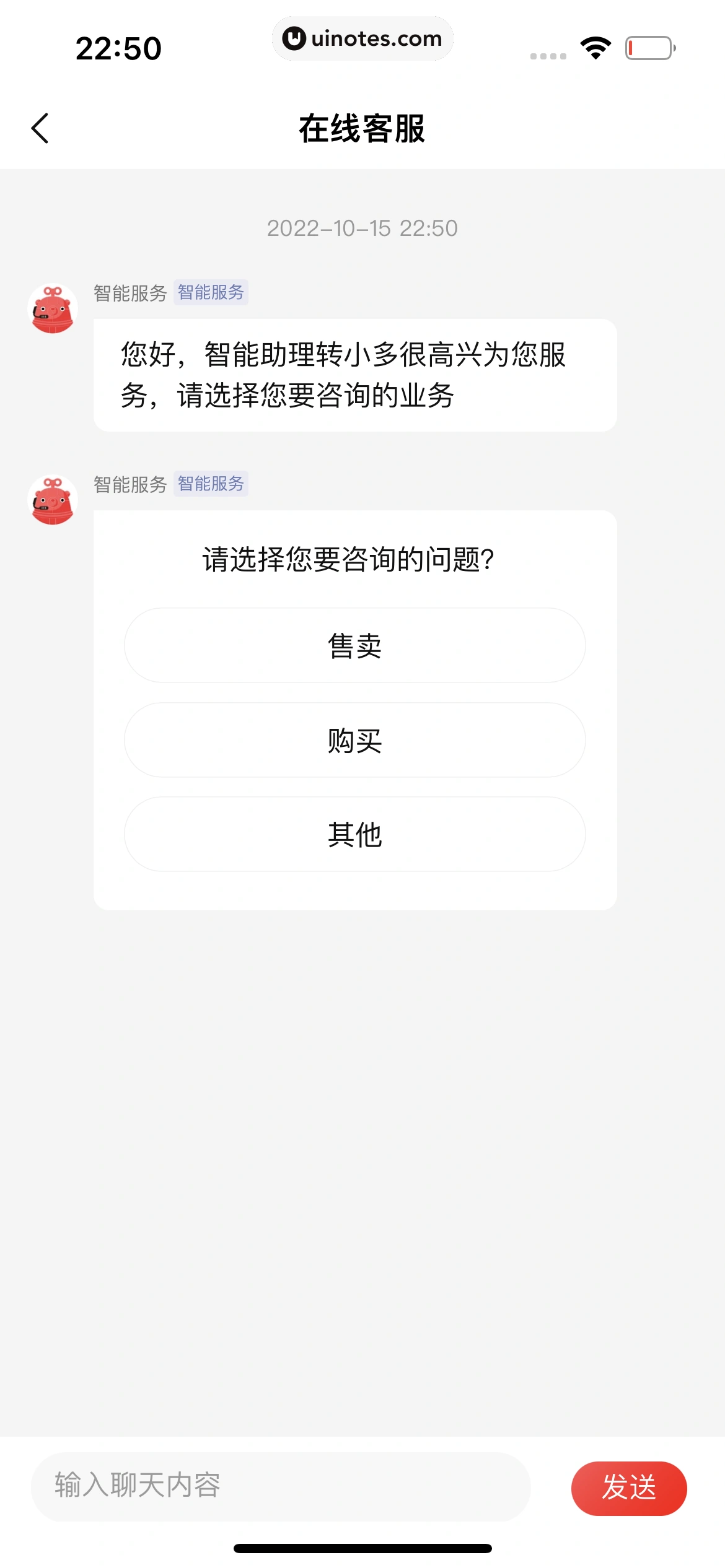Screen dimensions: 725x1568
Task: Tap the Wi-Fi icon in the status bar
Action: (x=595, y=48)
